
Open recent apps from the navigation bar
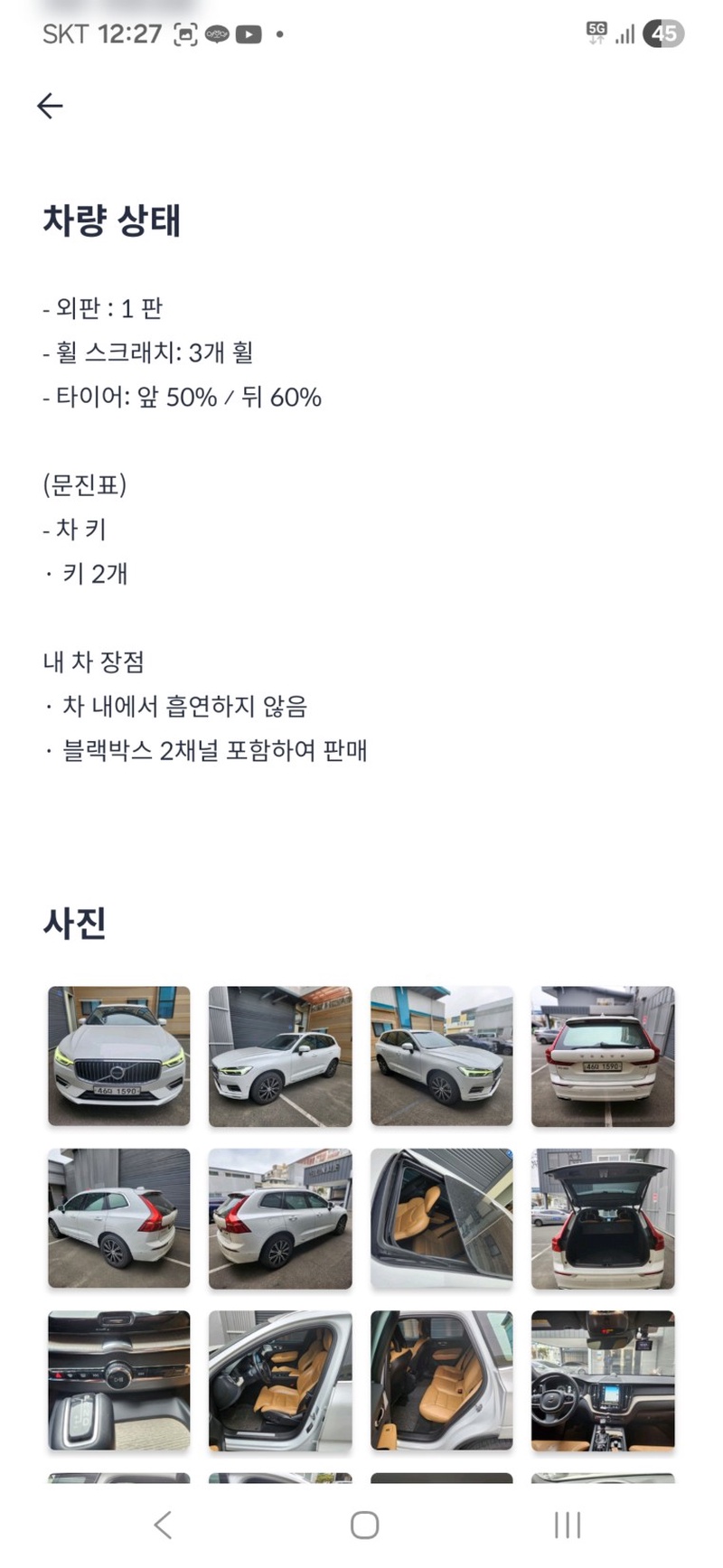pyautogui.click(x=567, y=1526)
